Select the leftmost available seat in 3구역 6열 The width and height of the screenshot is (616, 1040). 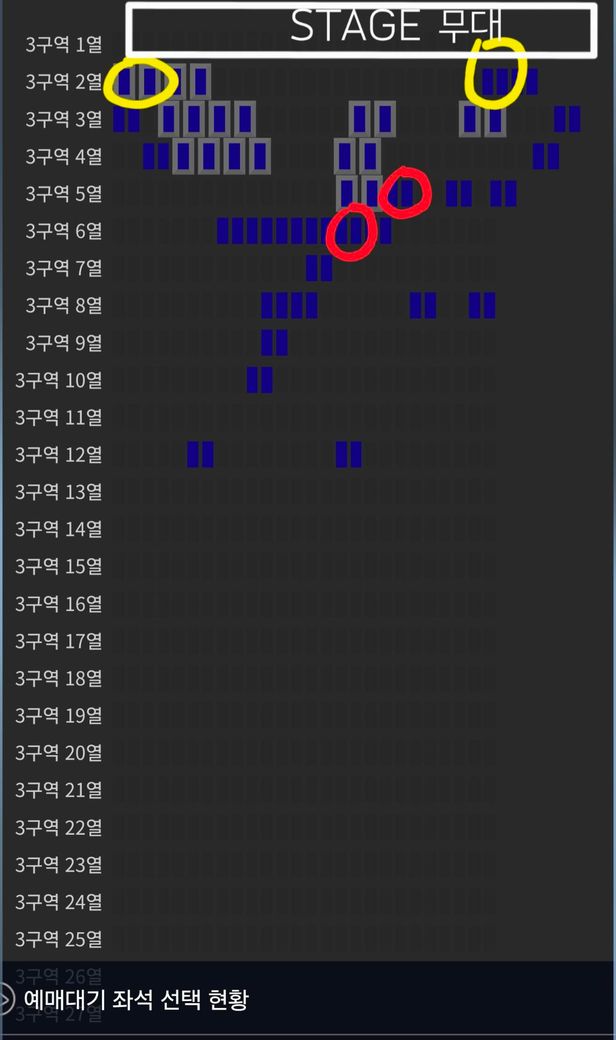(x=223, y=231)
